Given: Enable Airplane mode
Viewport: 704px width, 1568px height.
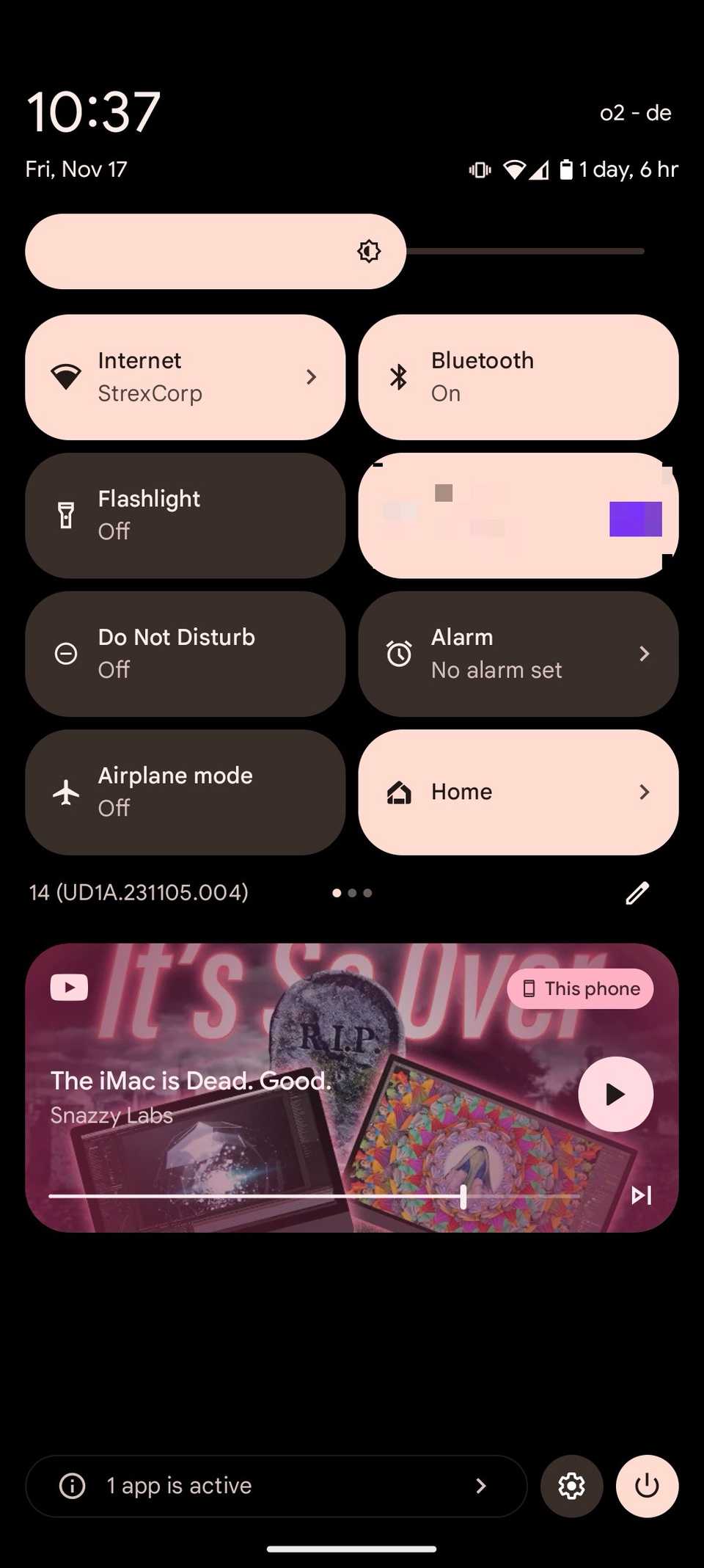Looking at the screenshot, I should click(185, 792).
